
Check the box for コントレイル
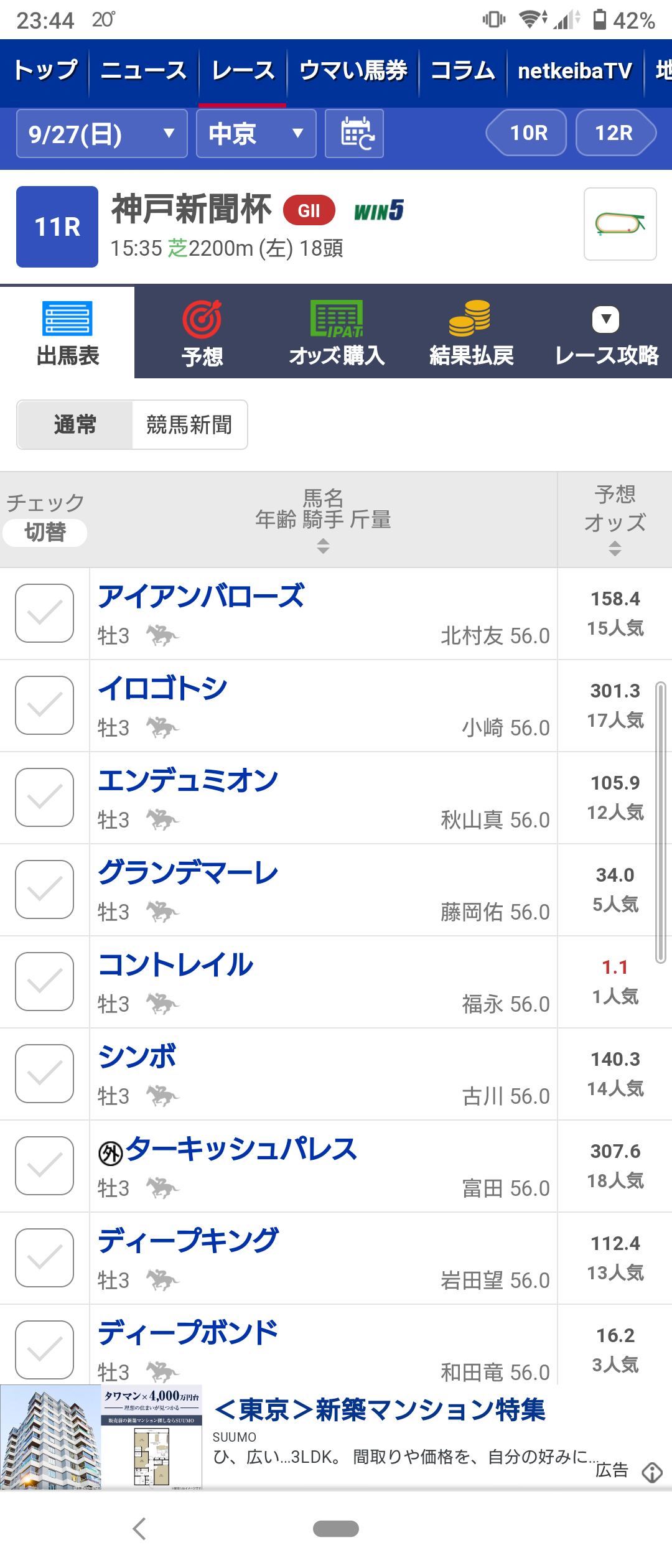pyautogui.click(x=45, y=982)
